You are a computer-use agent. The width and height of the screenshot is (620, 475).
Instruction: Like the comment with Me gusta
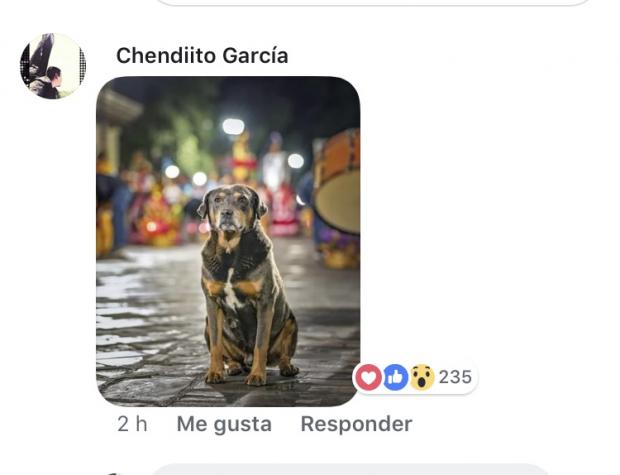[x=224, y=424]
